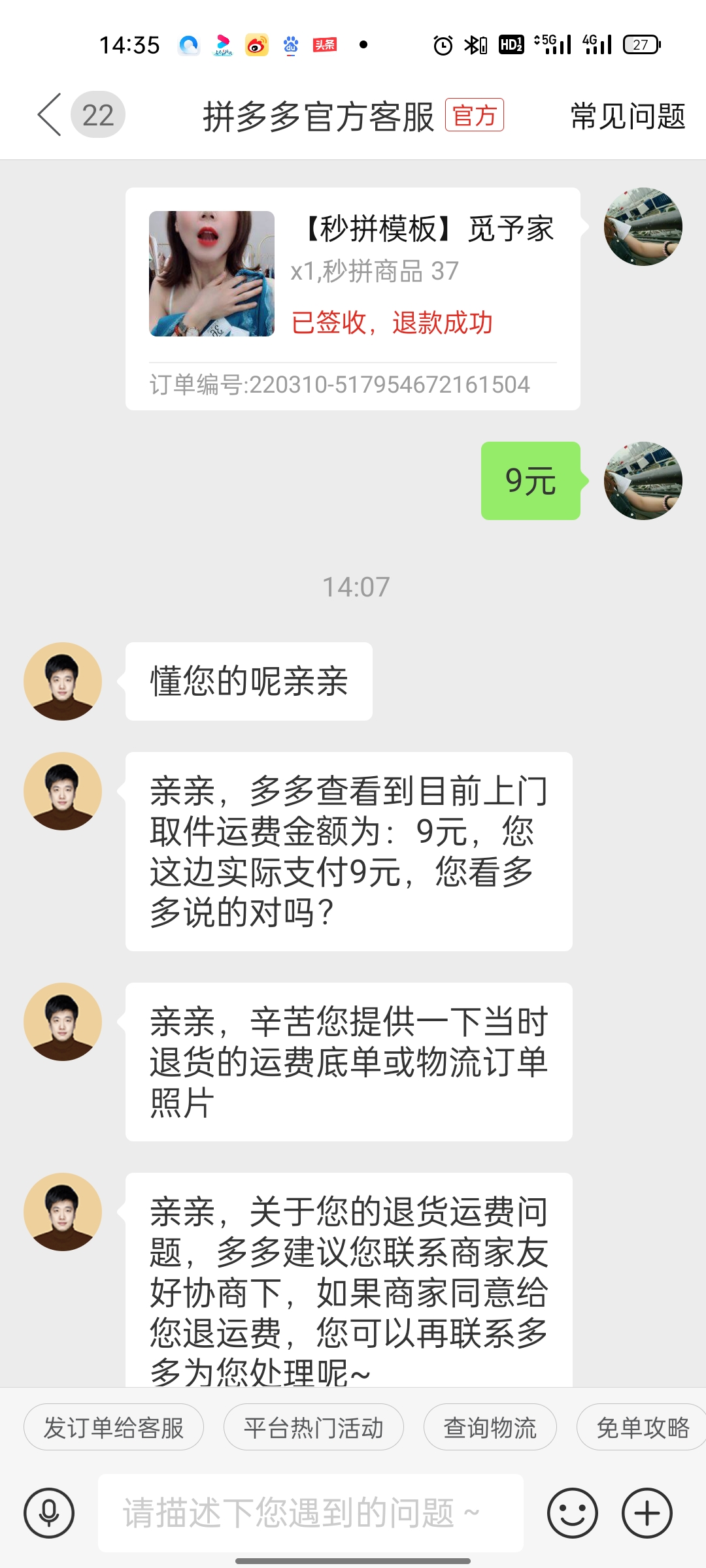Select the order card for 【秒拼模板】觅予家
This screenshot has height=1568, width=706.
tap(353, 294)
